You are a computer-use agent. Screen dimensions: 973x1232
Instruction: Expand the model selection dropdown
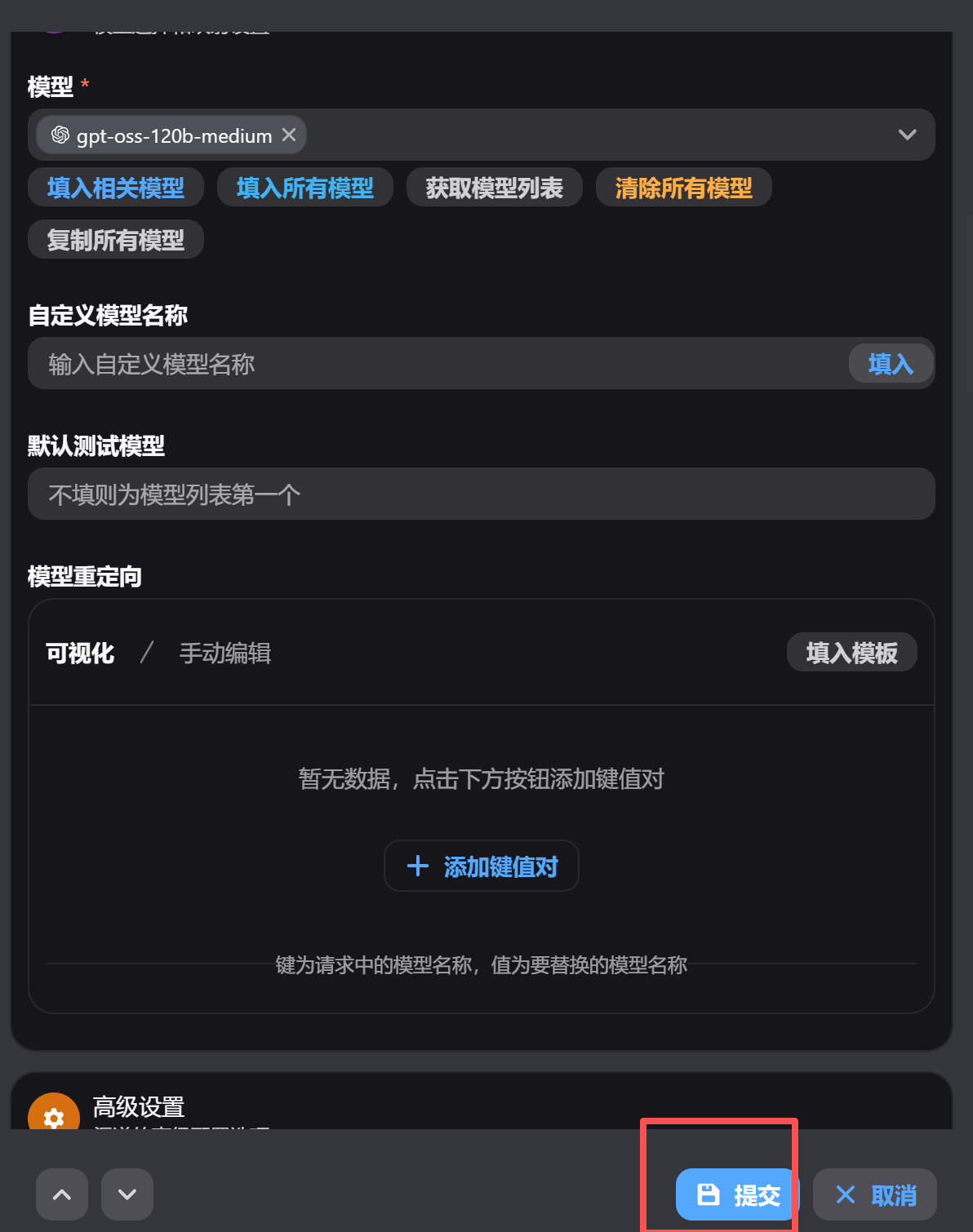tap(907, 135)
